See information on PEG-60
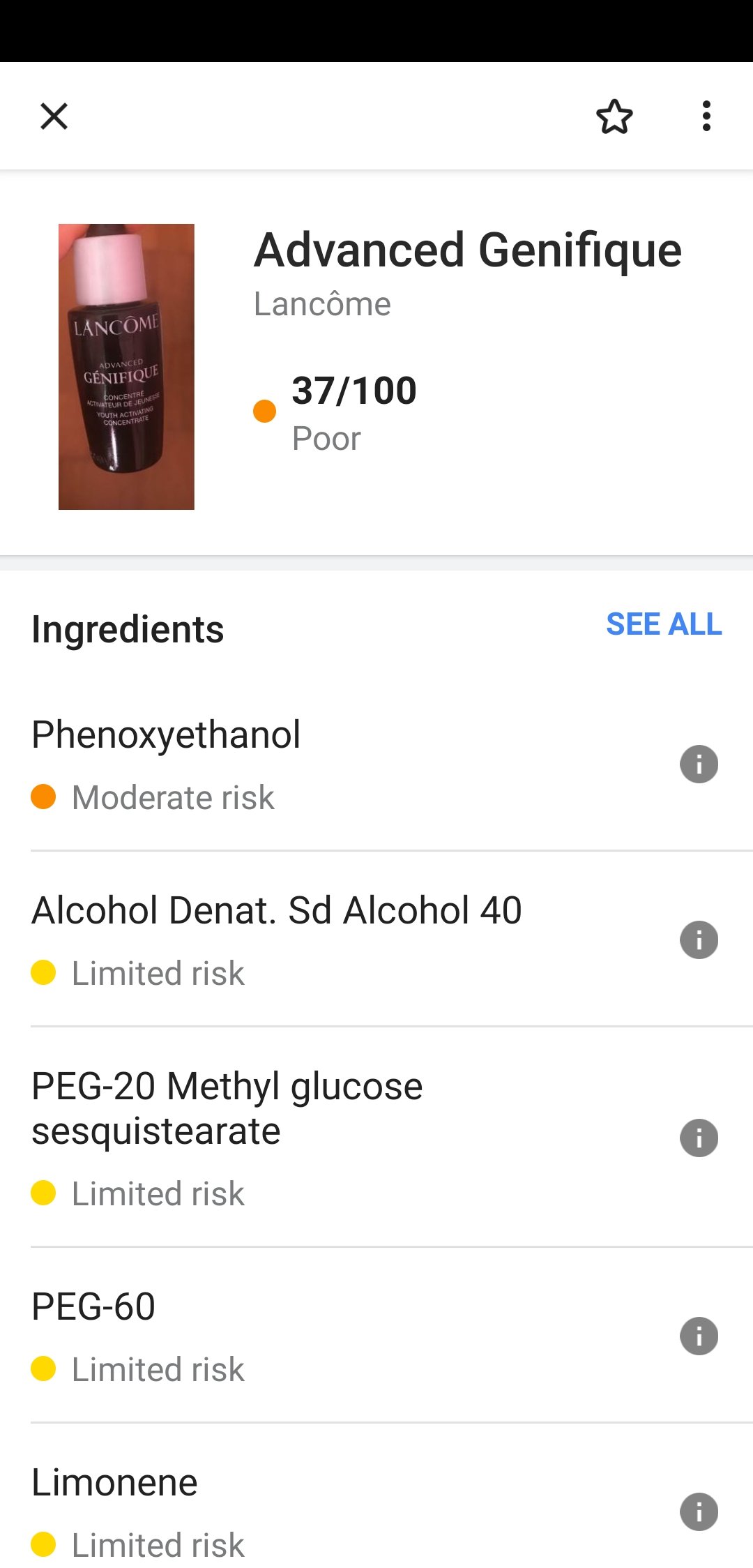The width and height of the screenshot is (753, 1568). (x=699, y=1336)
